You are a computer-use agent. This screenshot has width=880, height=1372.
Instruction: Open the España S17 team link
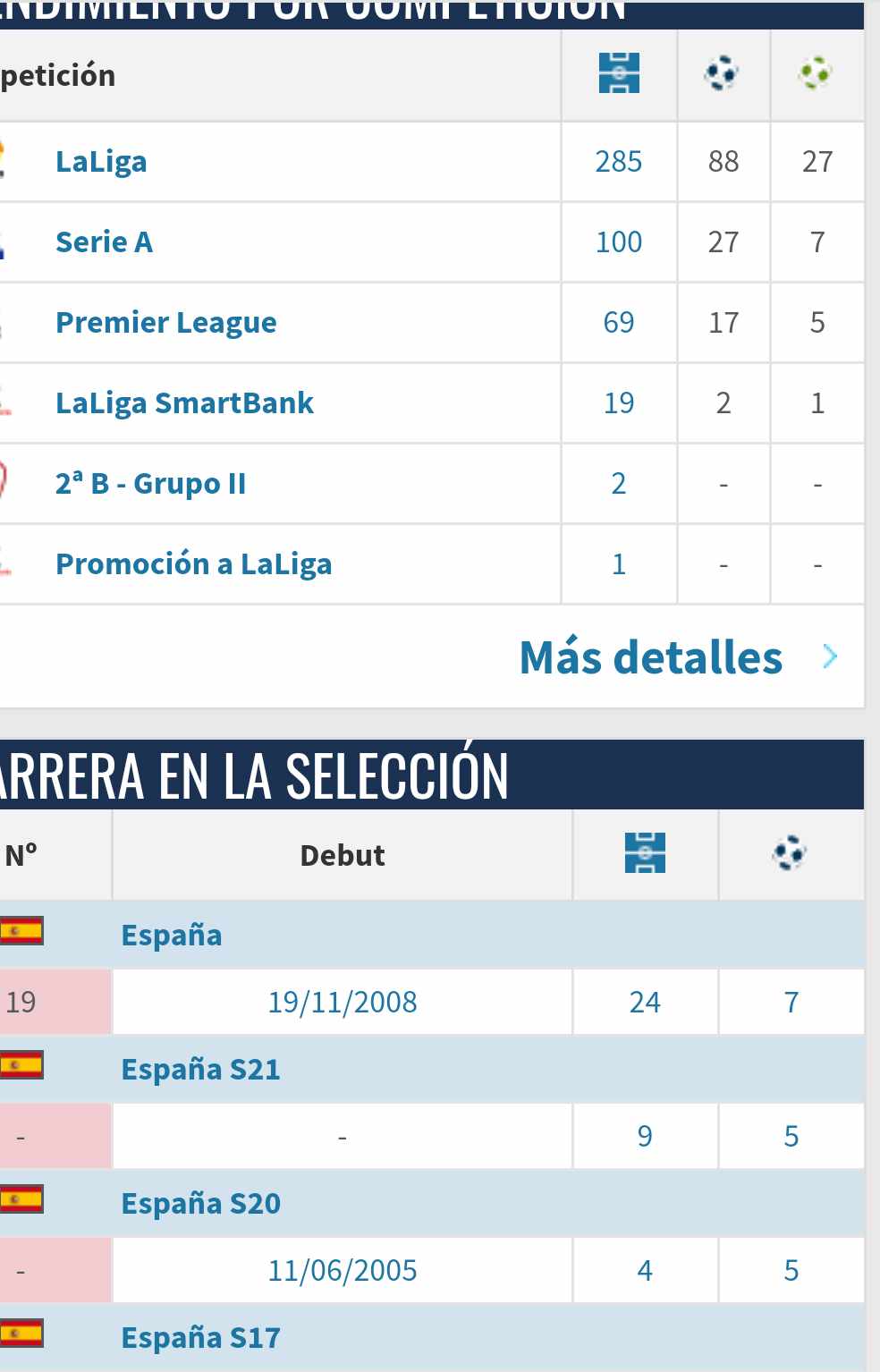tap(200, 1338)
